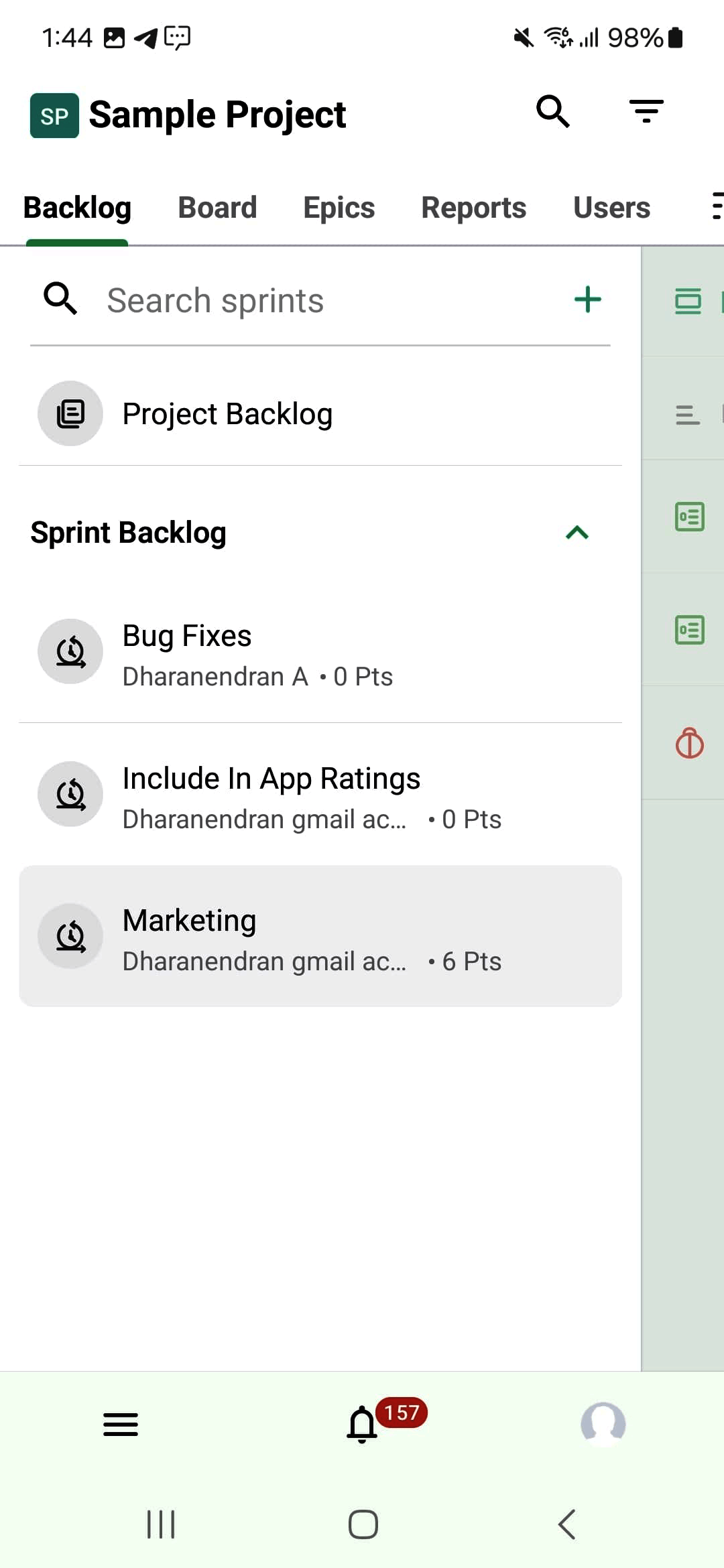The width and height of the screenshot is (724, 1568).
Task: Open the user profile avatar
Action: (x=603, y=1424)
